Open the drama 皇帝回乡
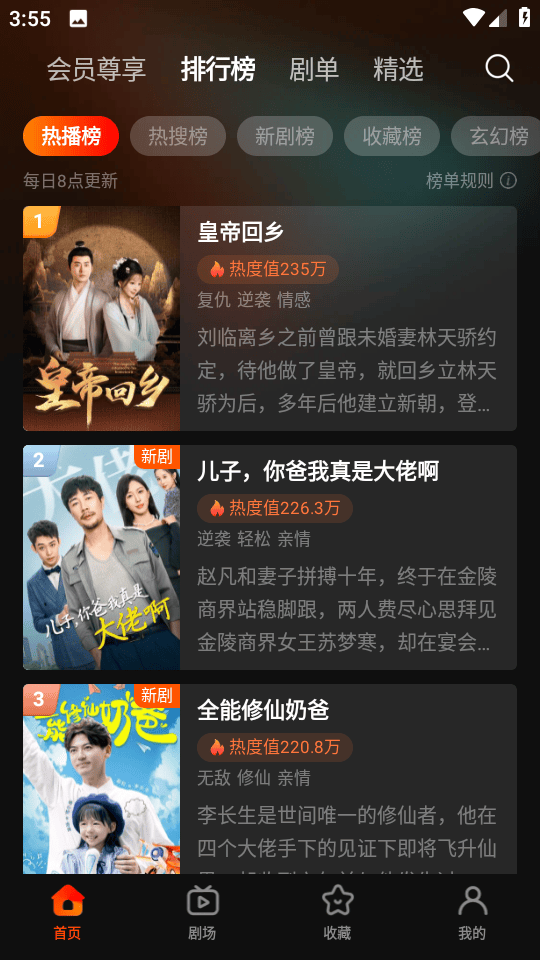Image resolution: width=540 pixels, height=960 pixels. [x=270, y=318]
